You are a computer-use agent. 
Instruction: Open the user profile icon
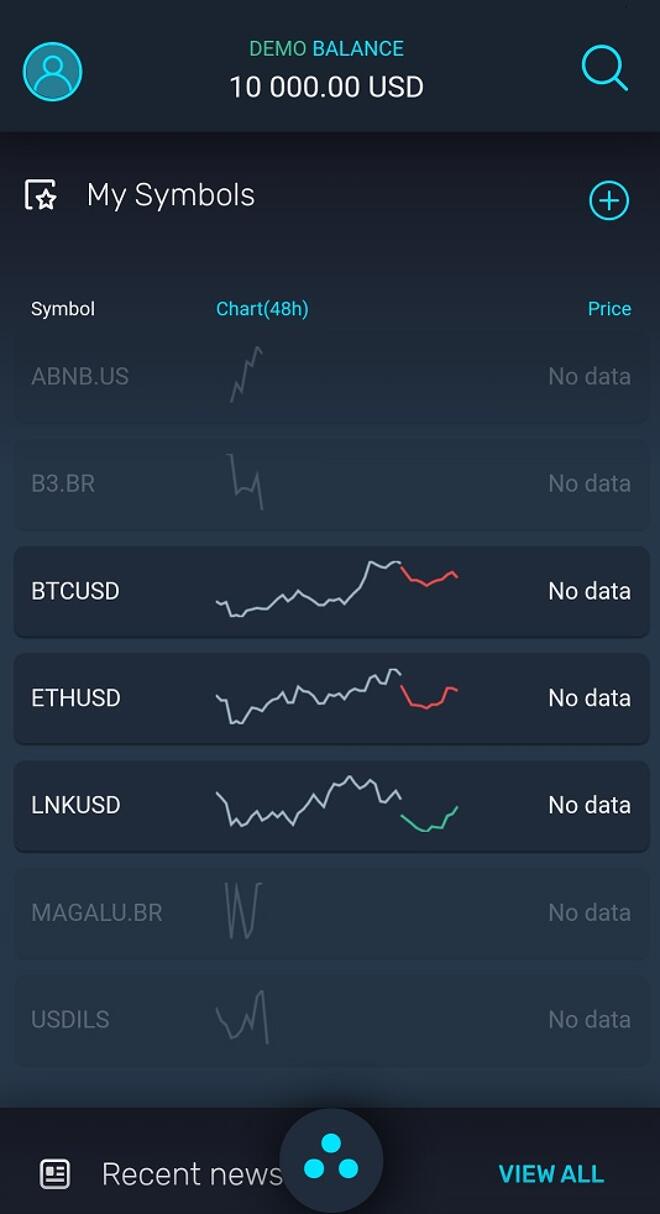tap(52, 71)
